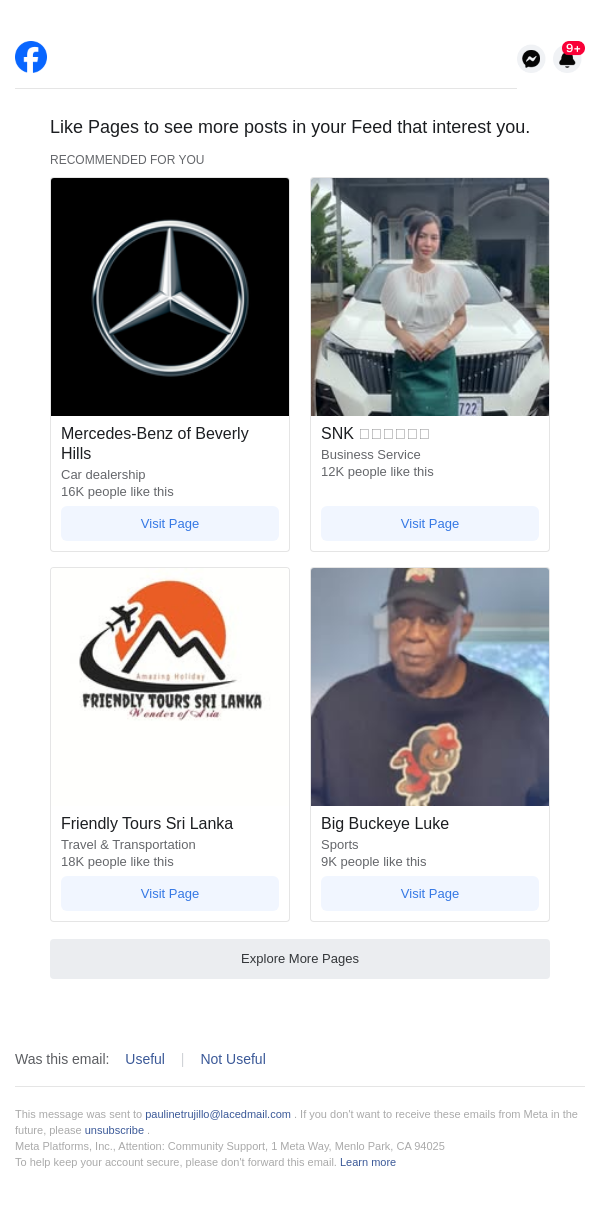Visit Friendly Tours Sri Lanka page
Screen dimensions: 600x1208
pos(170,893)
